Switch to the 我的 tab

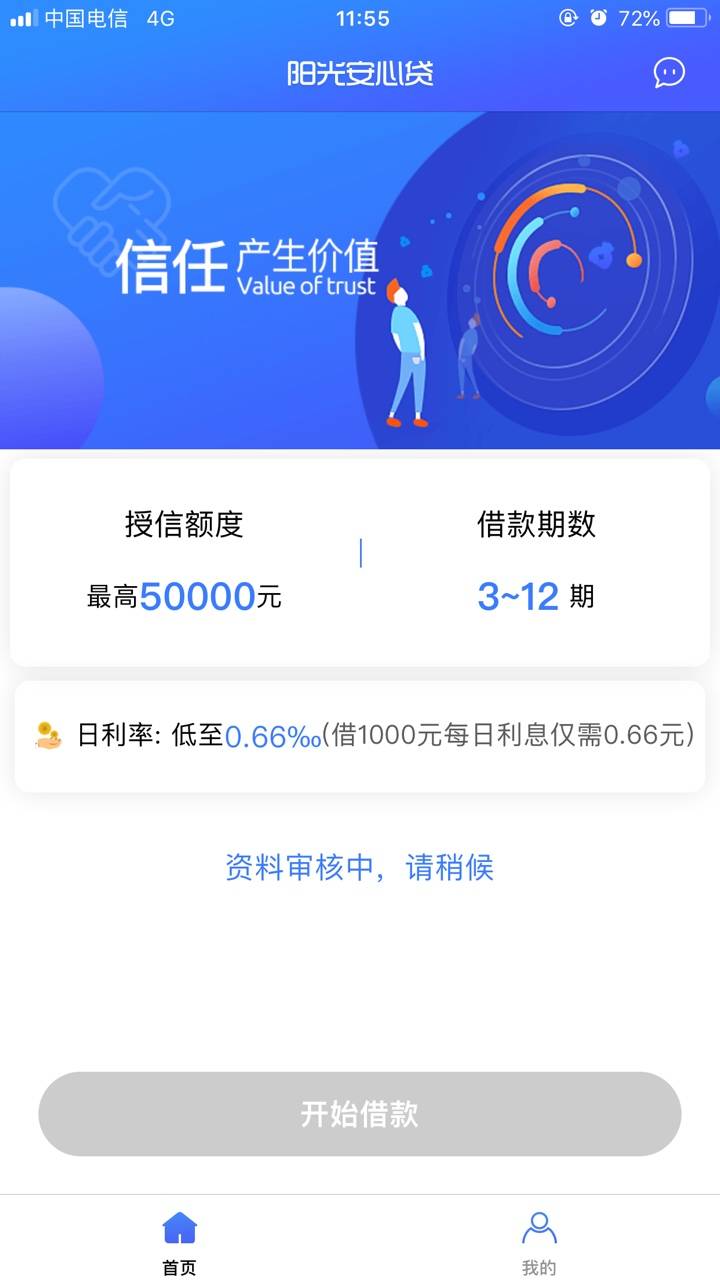coord(539,1242)
